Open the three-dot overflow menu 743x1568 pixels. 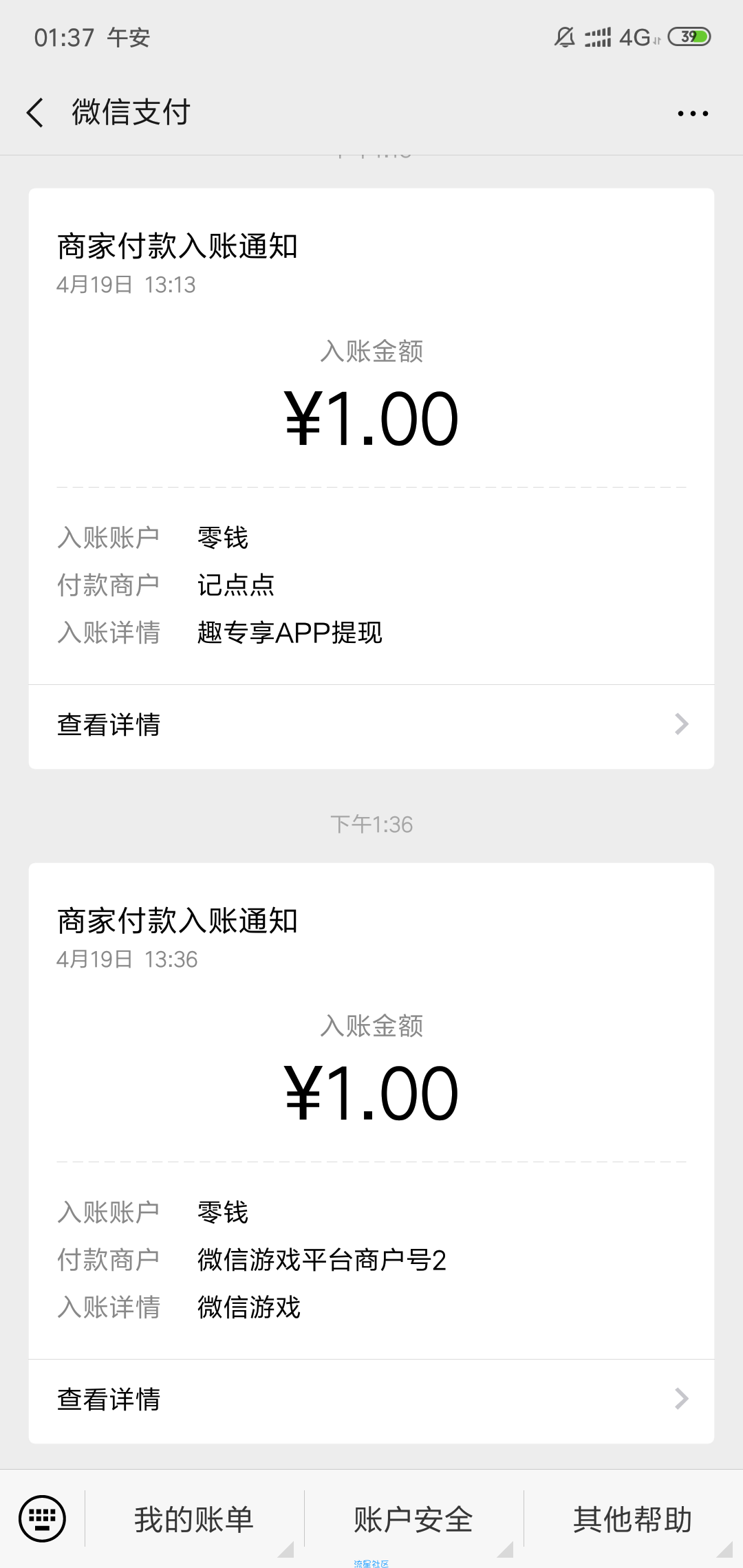[693, 113]
